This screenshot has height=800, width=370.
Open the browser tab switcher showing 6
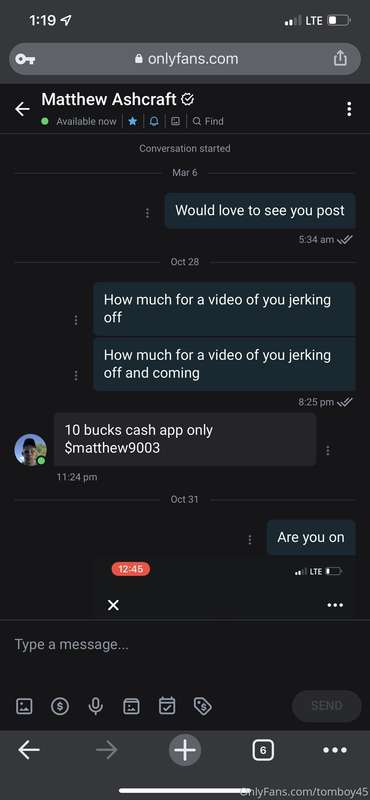pyautogui.click(x=263, y=750)
